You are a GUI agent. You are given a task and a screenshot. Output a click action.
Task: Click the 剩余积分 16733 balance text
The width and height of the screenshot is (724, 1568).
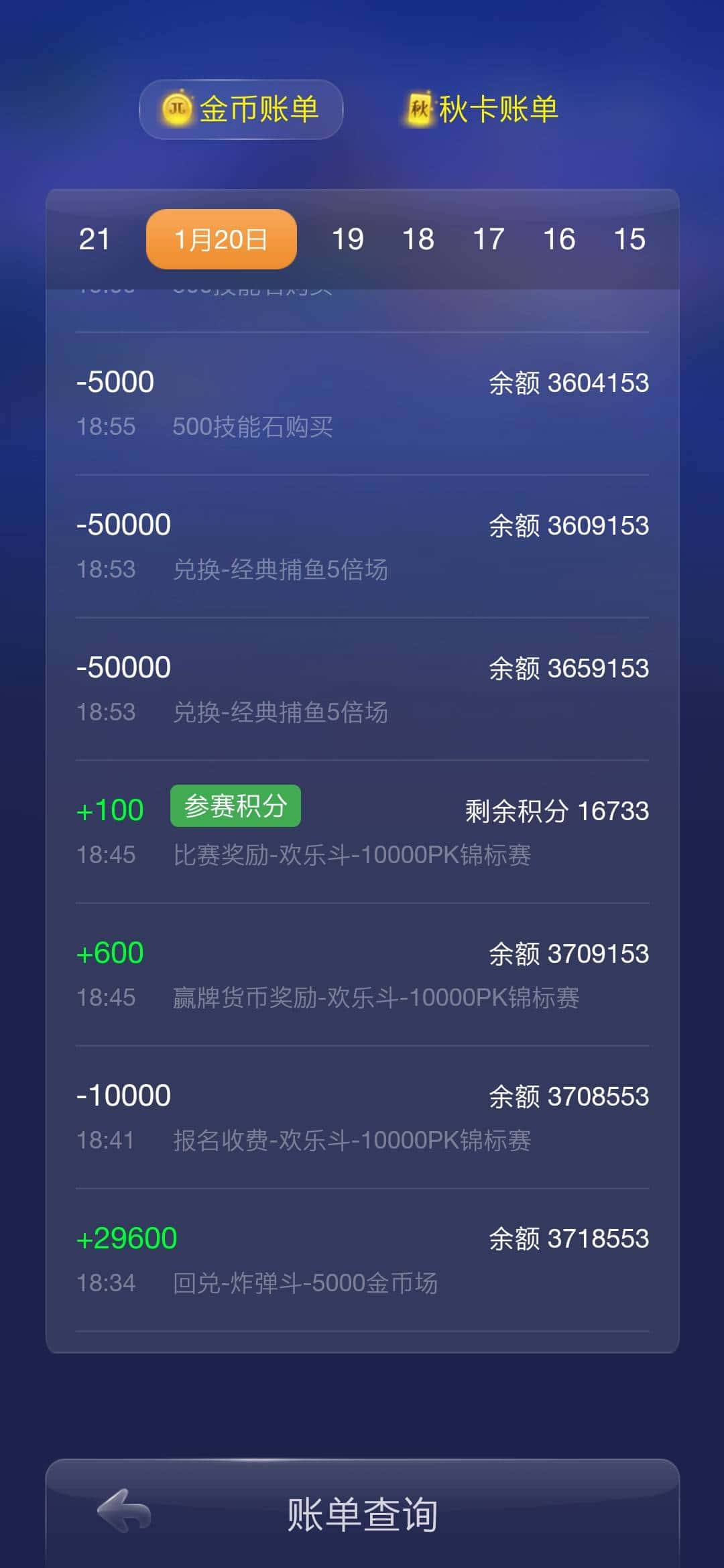(x=556, y=811)
